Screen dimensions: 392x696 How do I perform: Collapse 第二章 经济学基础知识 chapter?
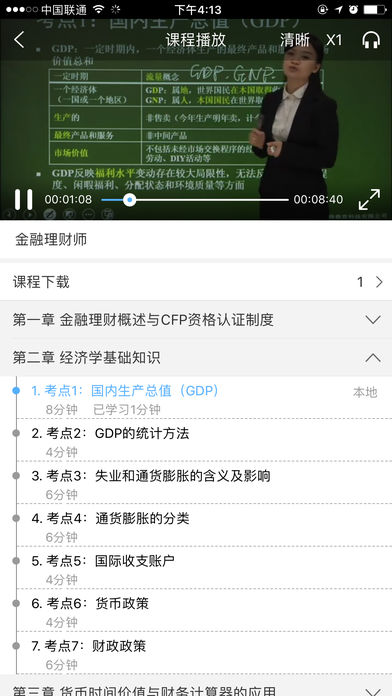coord(196,358)
